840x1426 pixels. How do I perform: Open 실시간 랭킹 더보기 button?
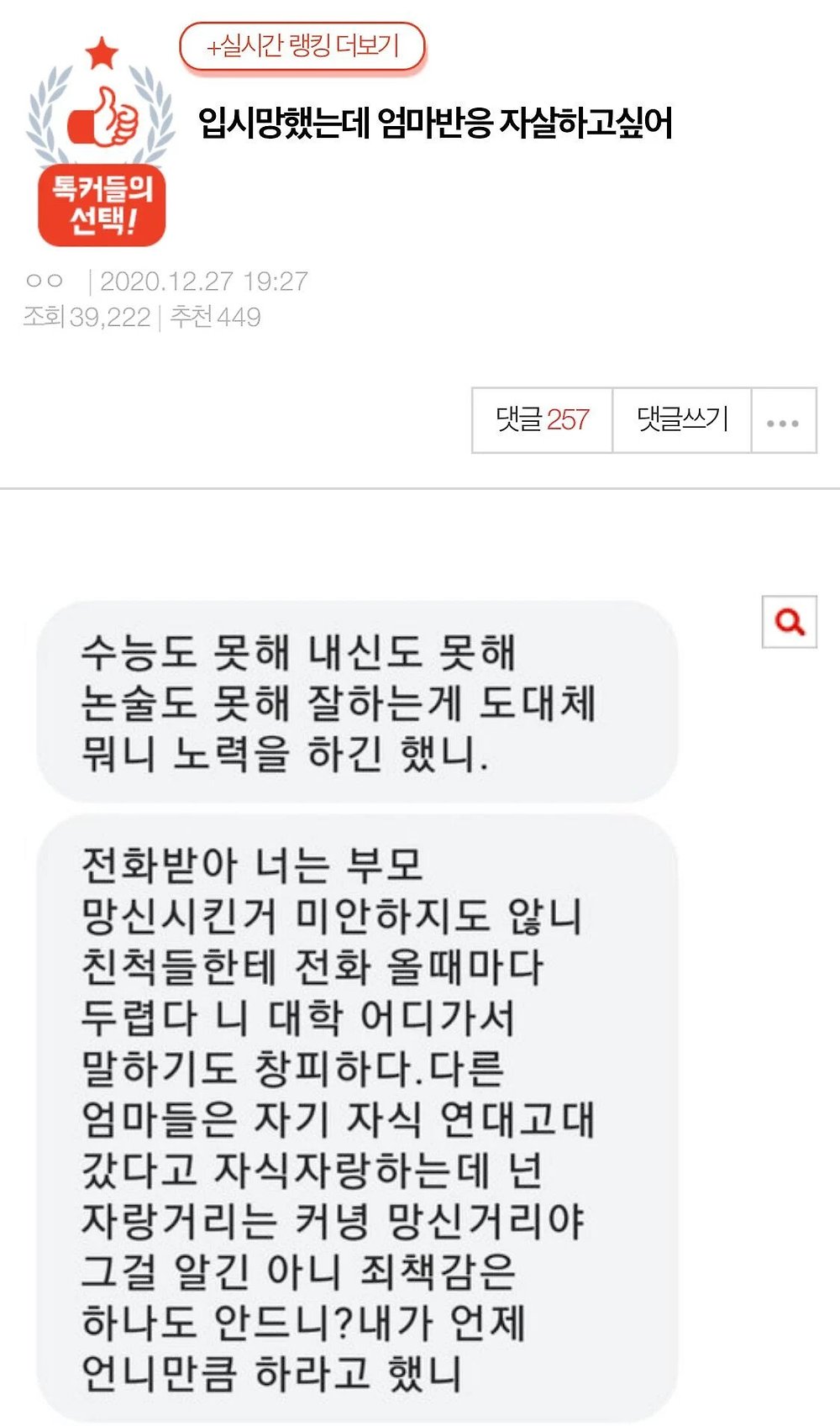tap(302, 46)
